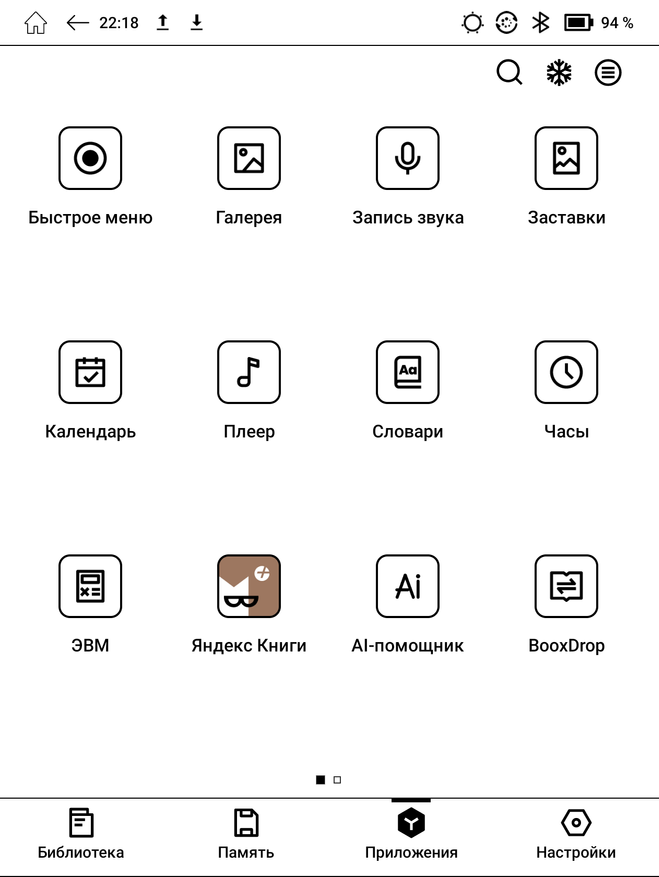Switch to the Библиотека tab
The image size is (659, 877).
click(81, 834)
